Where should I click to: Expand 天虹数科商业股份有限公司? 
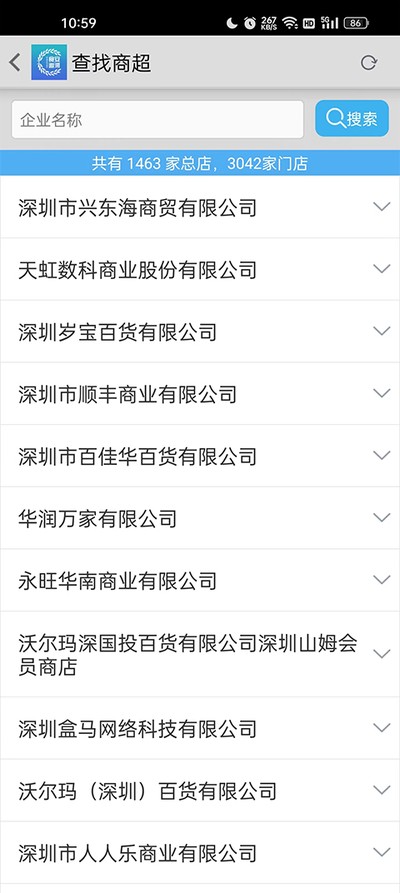coord(200,269)
